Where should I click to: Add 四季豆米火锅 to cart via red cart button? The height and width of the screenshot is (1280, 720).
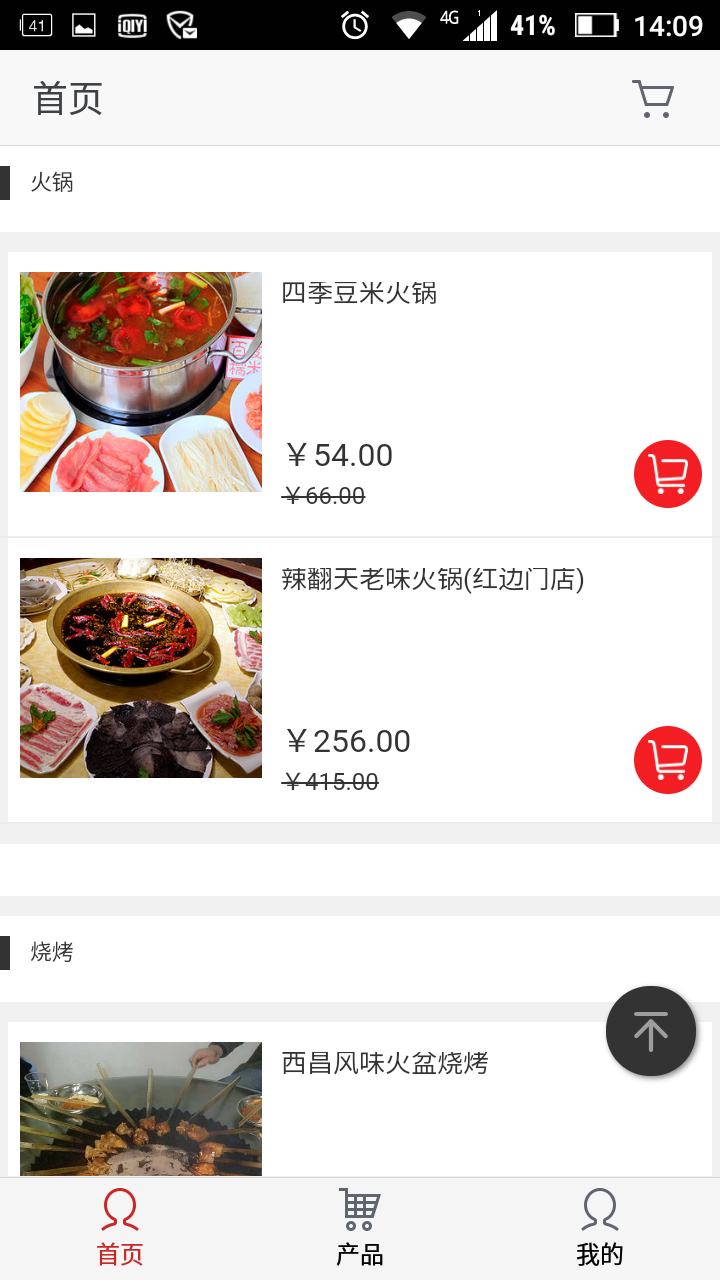tap(667, 473)
